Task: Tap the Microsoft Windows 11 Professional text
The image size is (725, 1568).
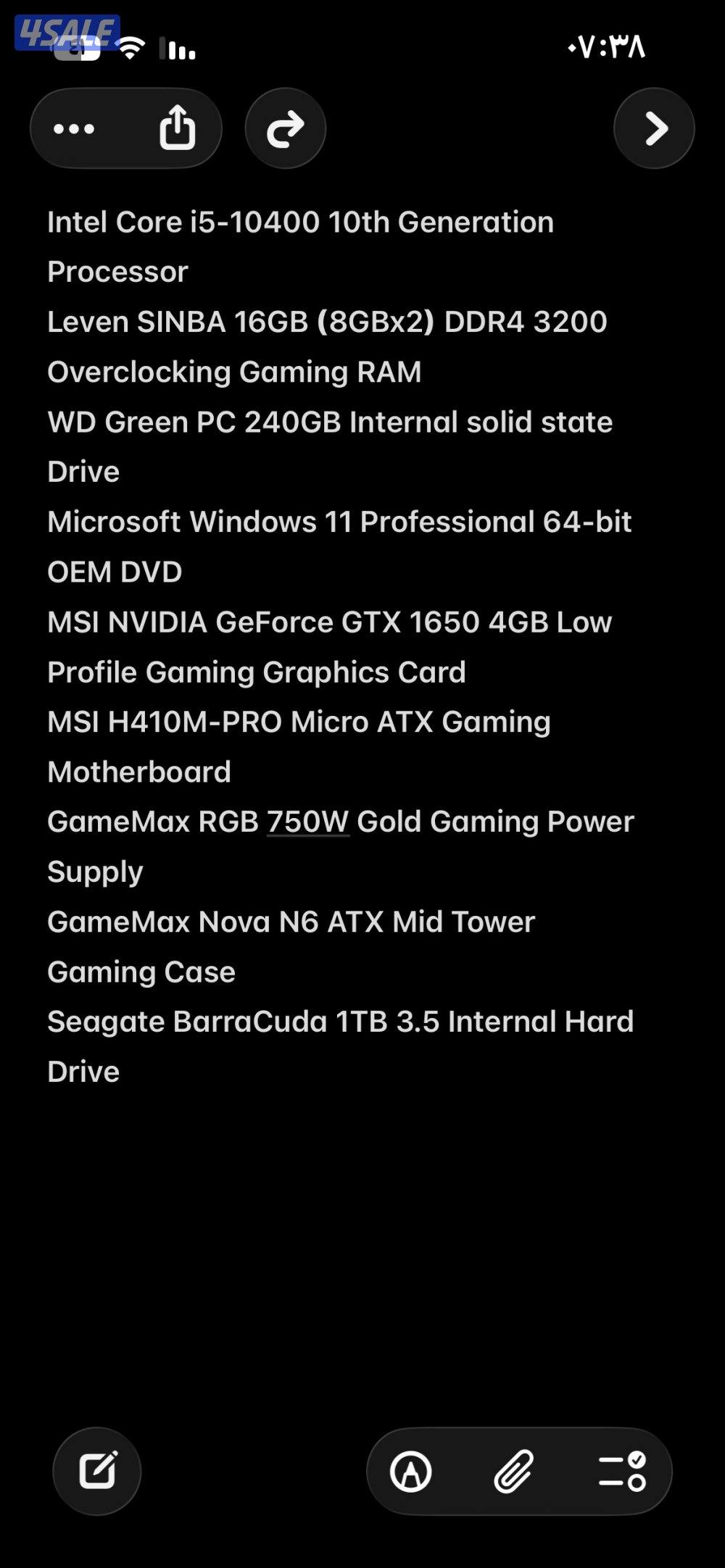Action: click(339, 522)
